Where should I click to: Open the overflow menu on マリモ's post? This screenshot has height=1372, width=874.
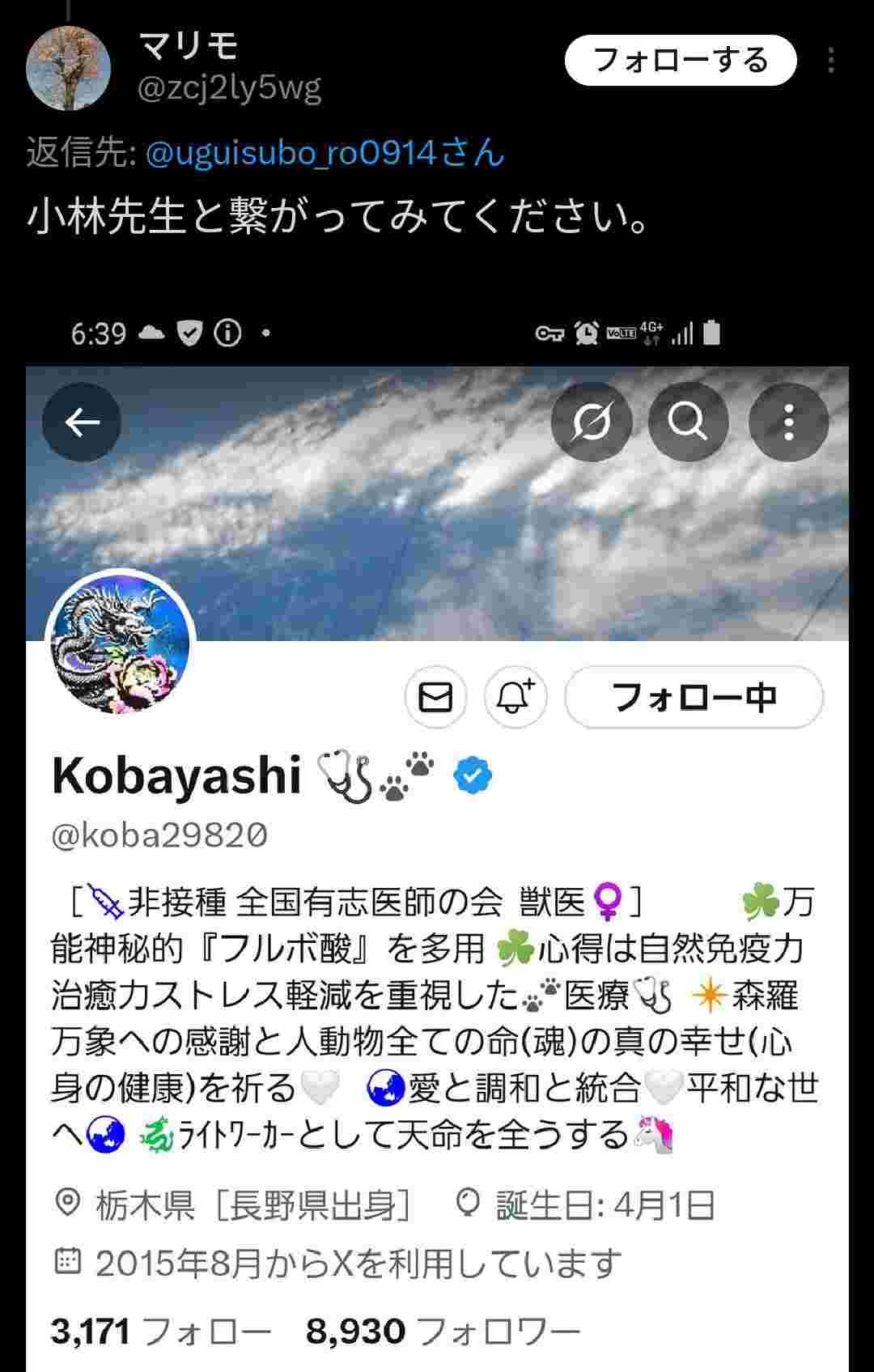(831, 61)
